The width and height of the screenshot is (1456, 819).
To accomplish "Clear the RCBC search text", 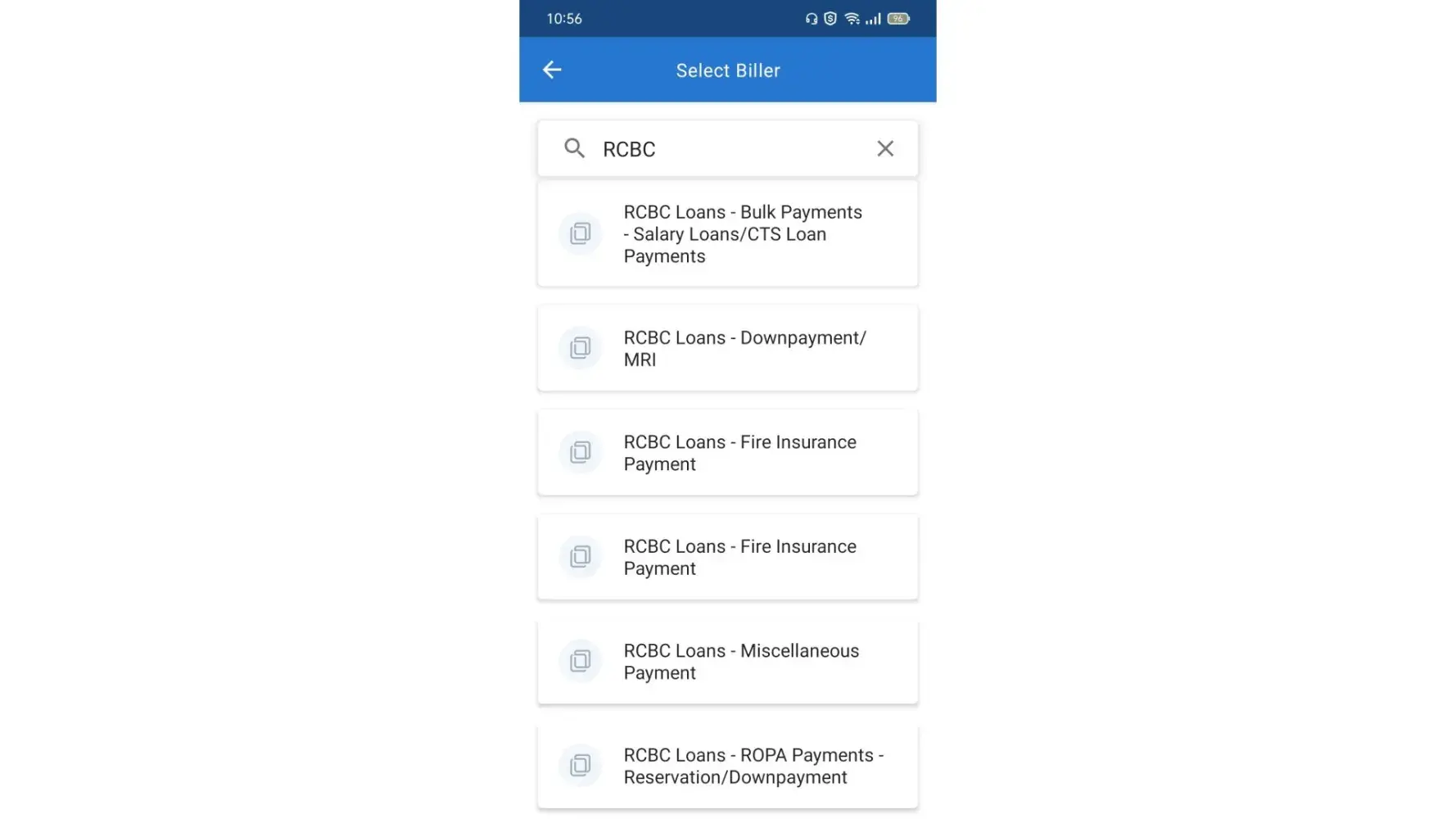I will [884, 149].
